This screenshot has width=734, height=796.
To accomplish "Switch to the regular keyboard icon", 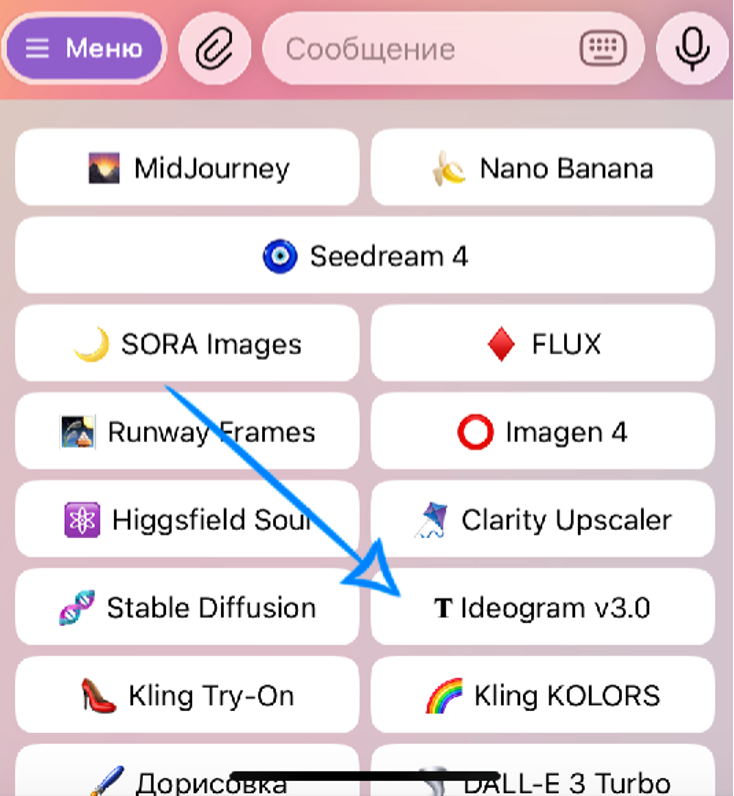I will point(603,48).
